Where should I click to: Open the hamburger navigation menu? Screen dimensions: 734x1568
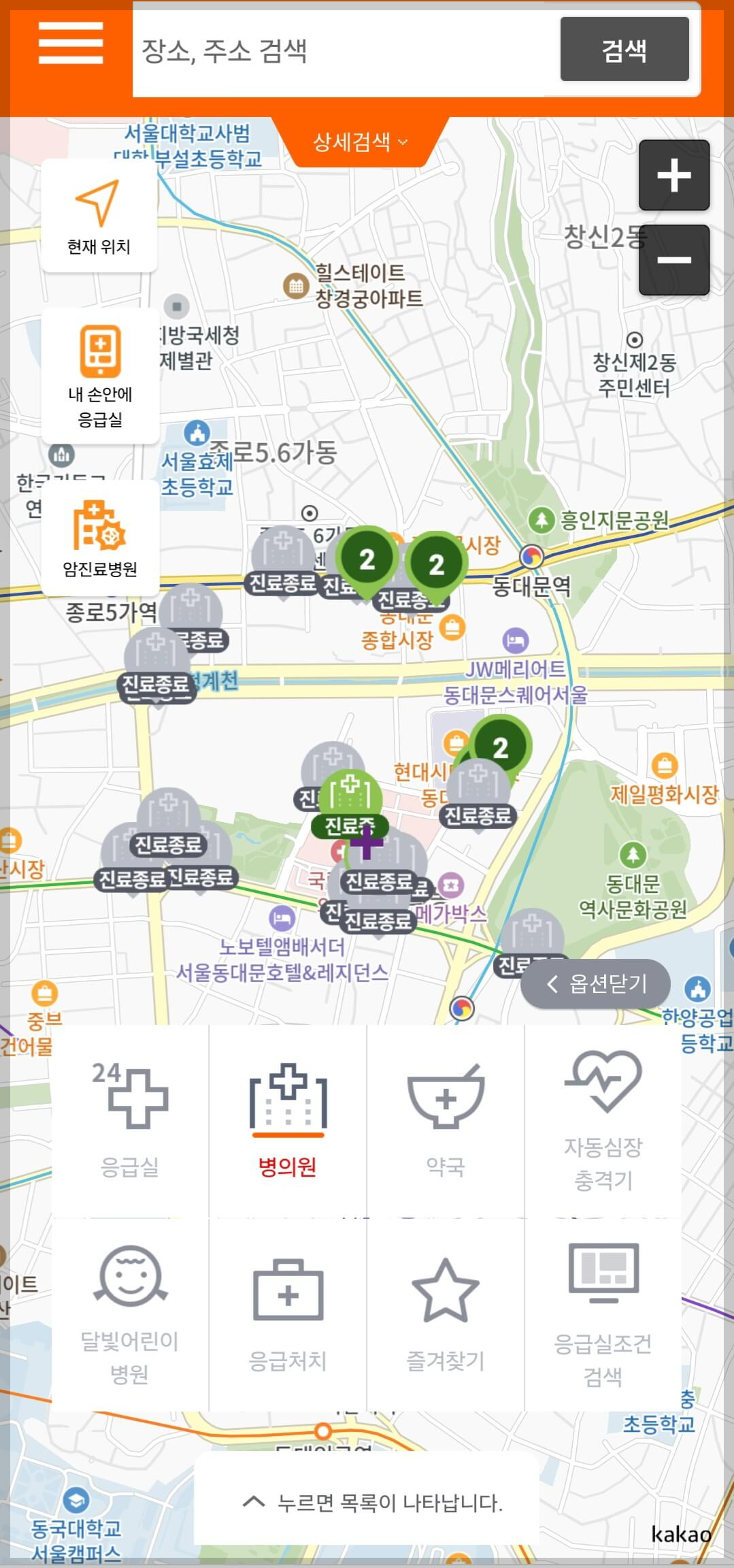pyautogui.click(x=70, y=44)
